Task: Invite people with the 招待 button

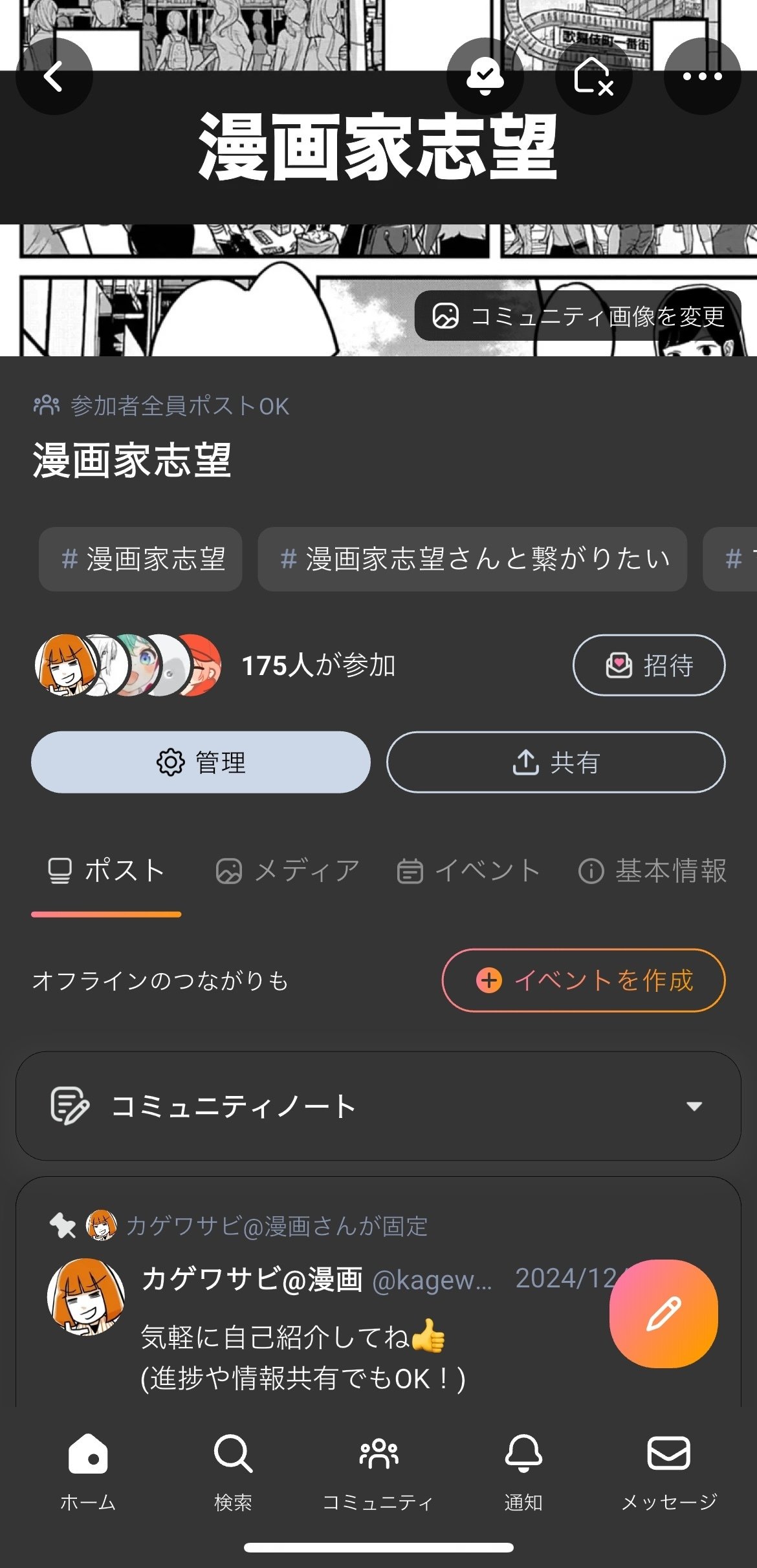Action: click(x=649, y=665)
